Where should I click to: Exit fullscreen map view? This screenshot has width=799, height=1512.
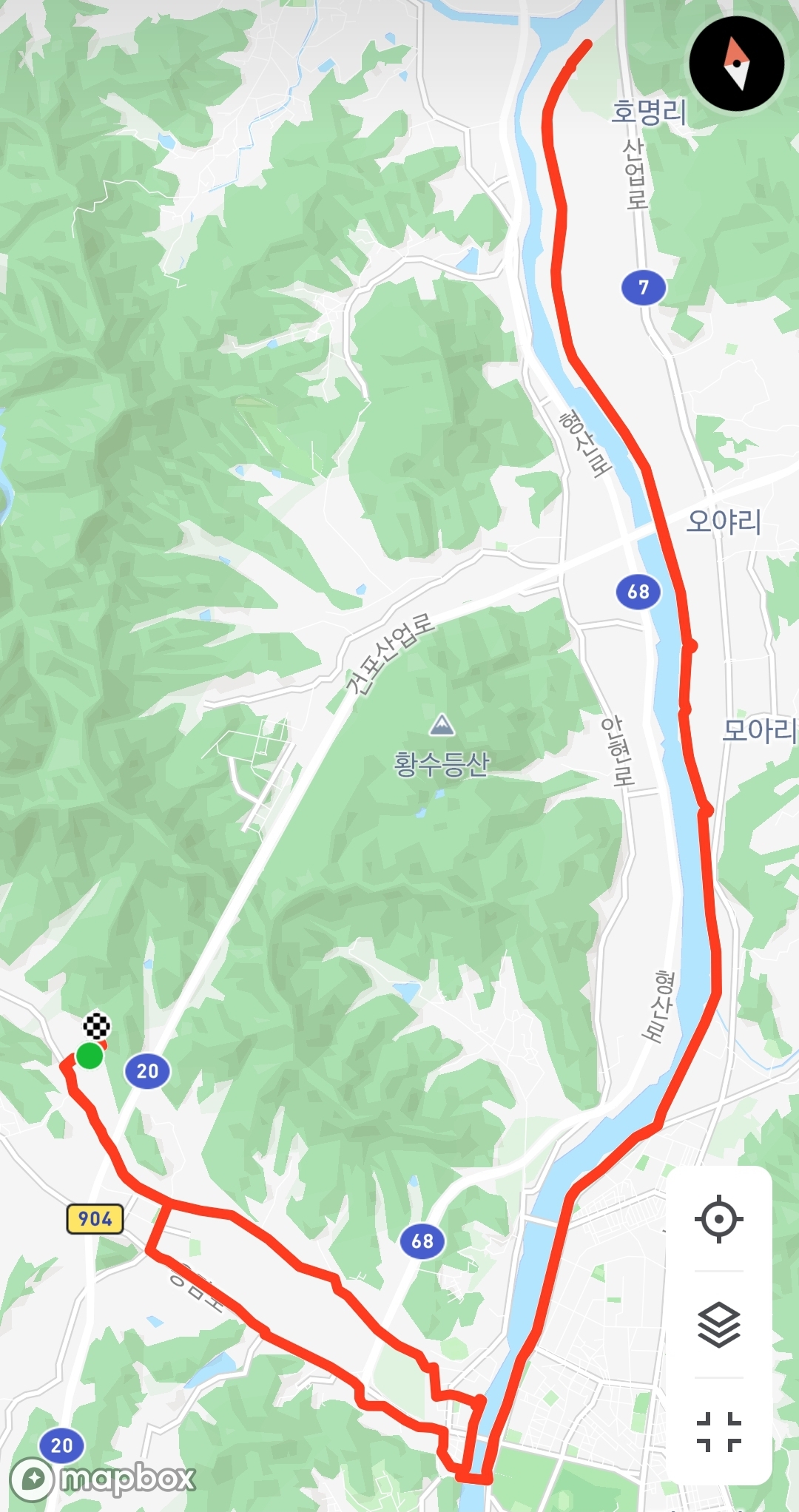[x=718, y=1431]
